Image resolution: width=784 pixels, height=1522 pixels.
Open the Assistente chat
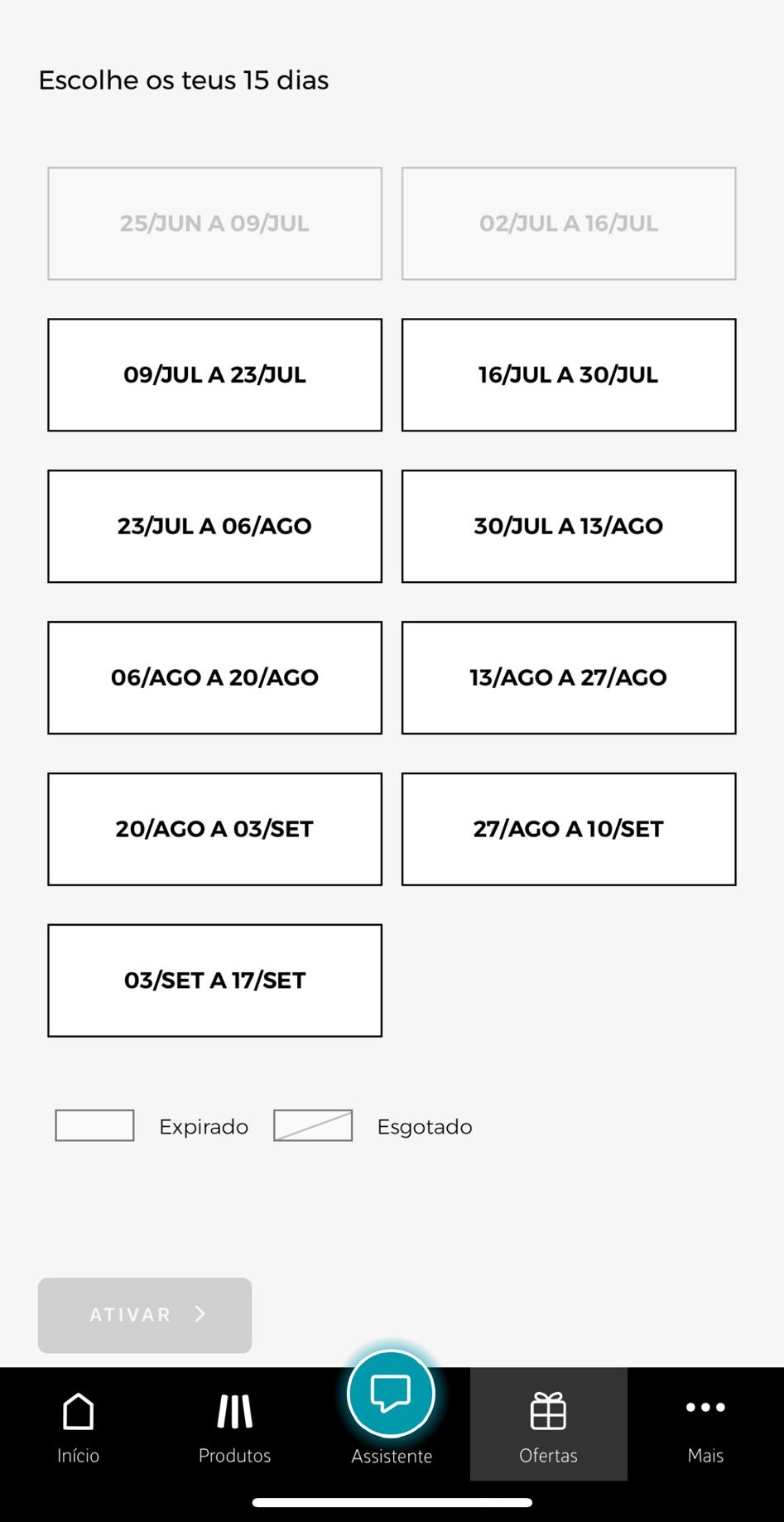(x=392, y=1408)
